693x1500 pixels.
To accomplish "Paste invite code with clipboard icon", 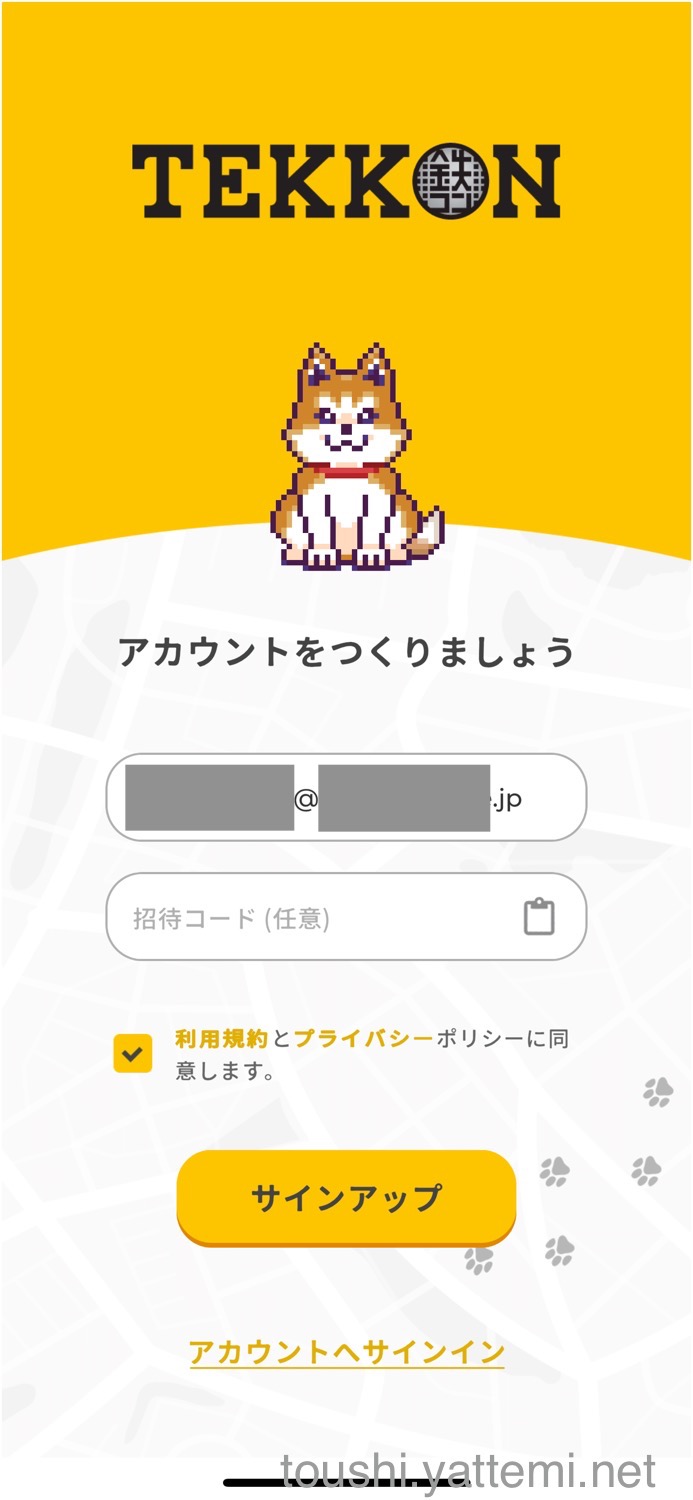I will [x=539, y=918].
